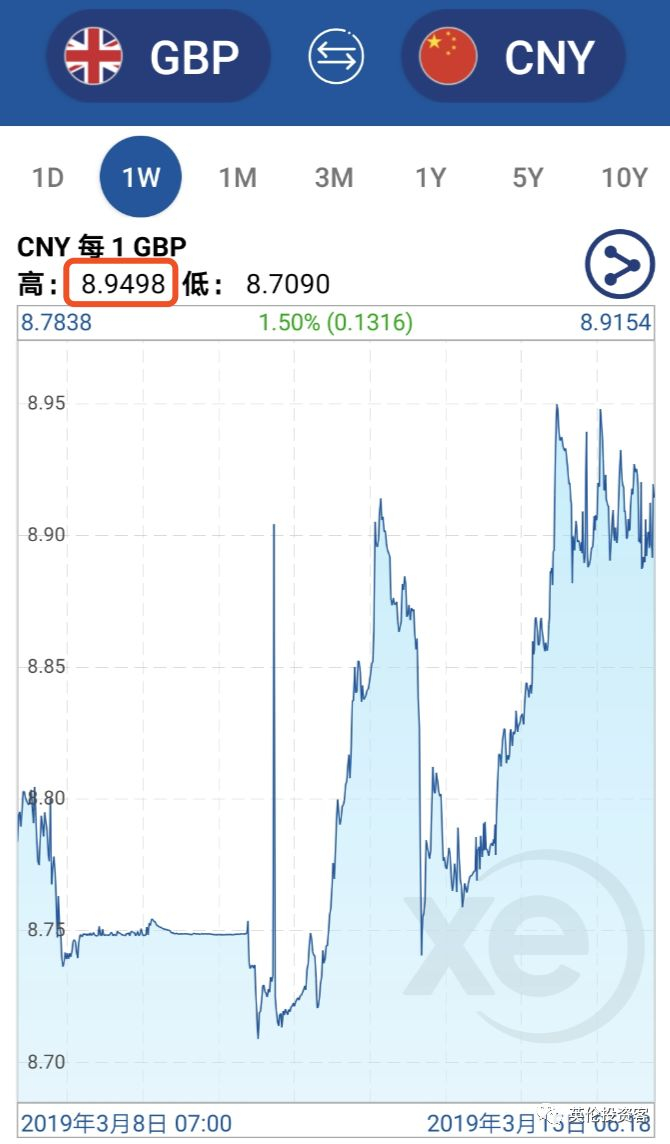
Task: Swap GBP and CNY currencies
Action: [x=335, y=57]
